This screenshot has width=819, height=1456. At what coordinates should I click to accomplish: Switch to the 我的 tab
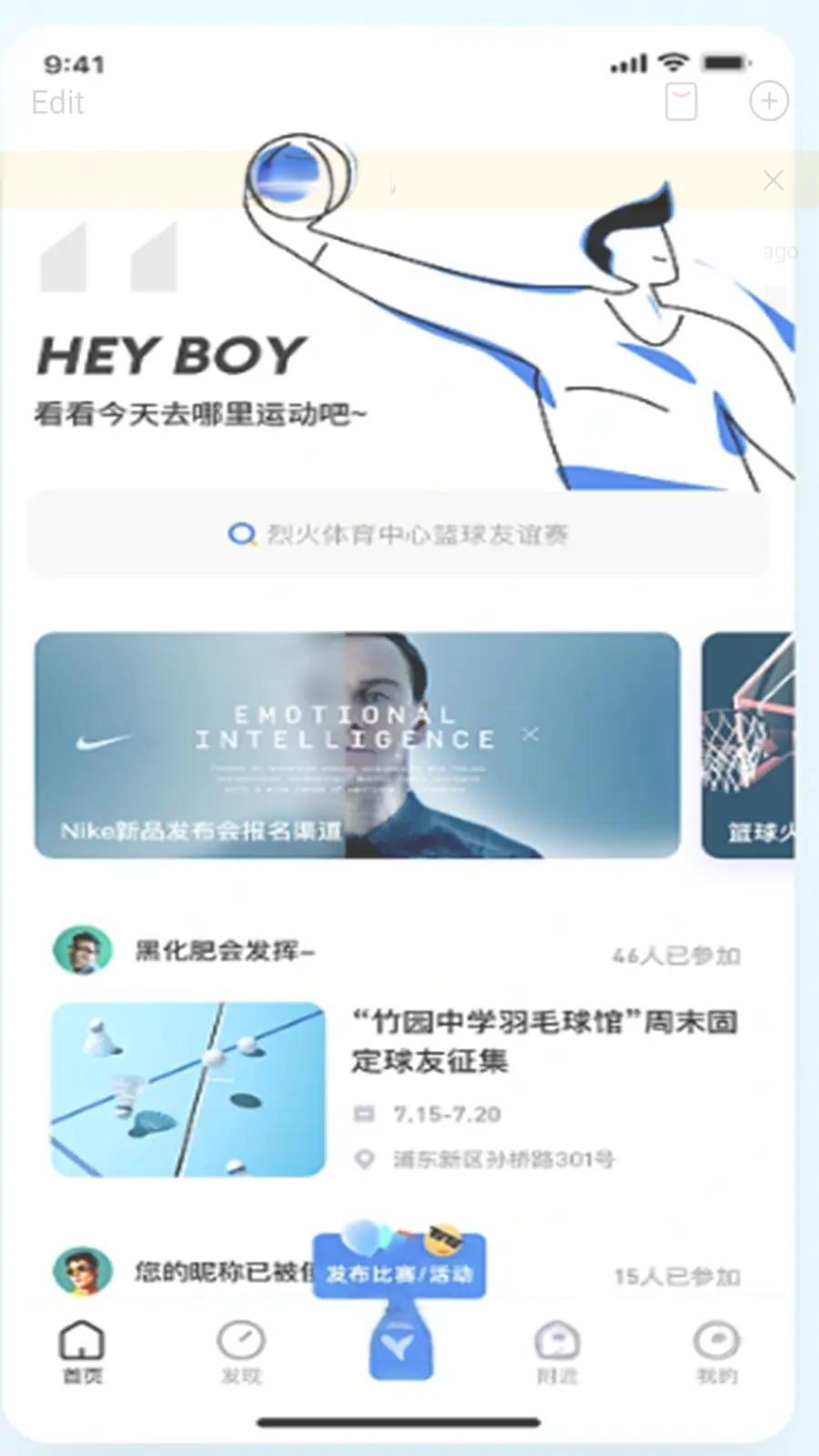pyautogui.click(x=716, y=1351)
